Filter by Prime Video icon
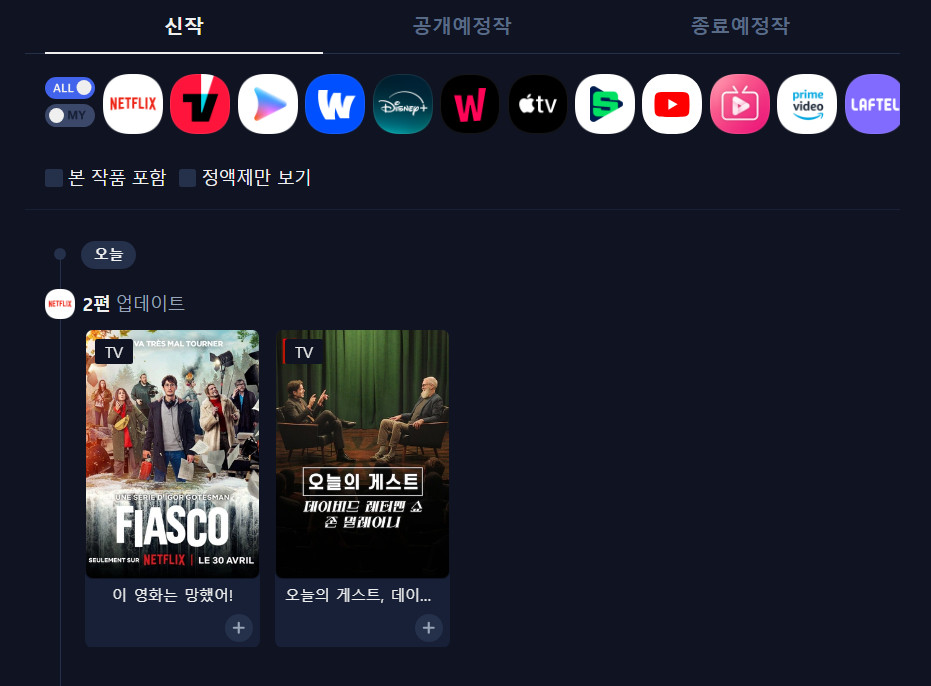The height and width of the screenshot is (686, 931). [x=807, y=104]
